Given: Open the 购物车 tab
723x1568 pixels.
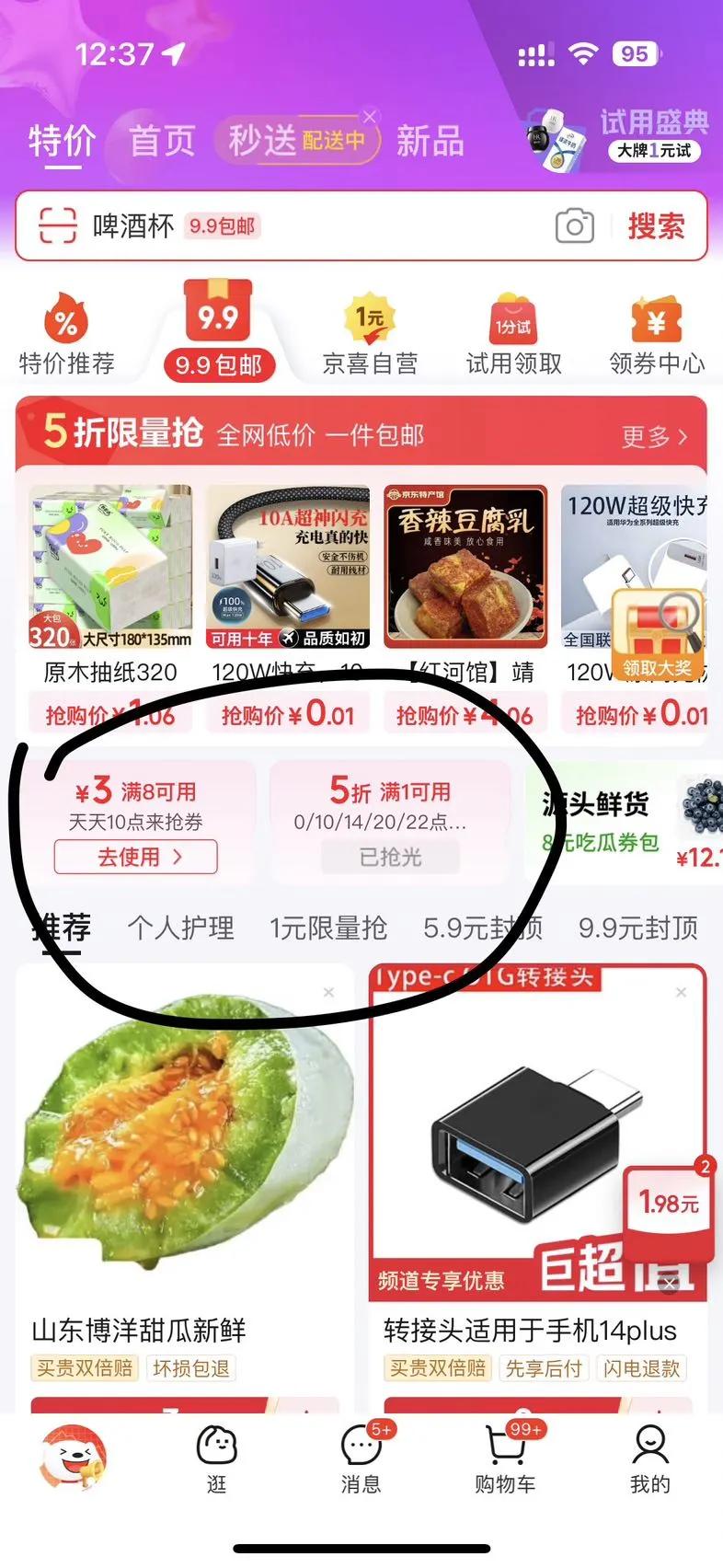Looking at the screenshot, I should [505, 1458].
